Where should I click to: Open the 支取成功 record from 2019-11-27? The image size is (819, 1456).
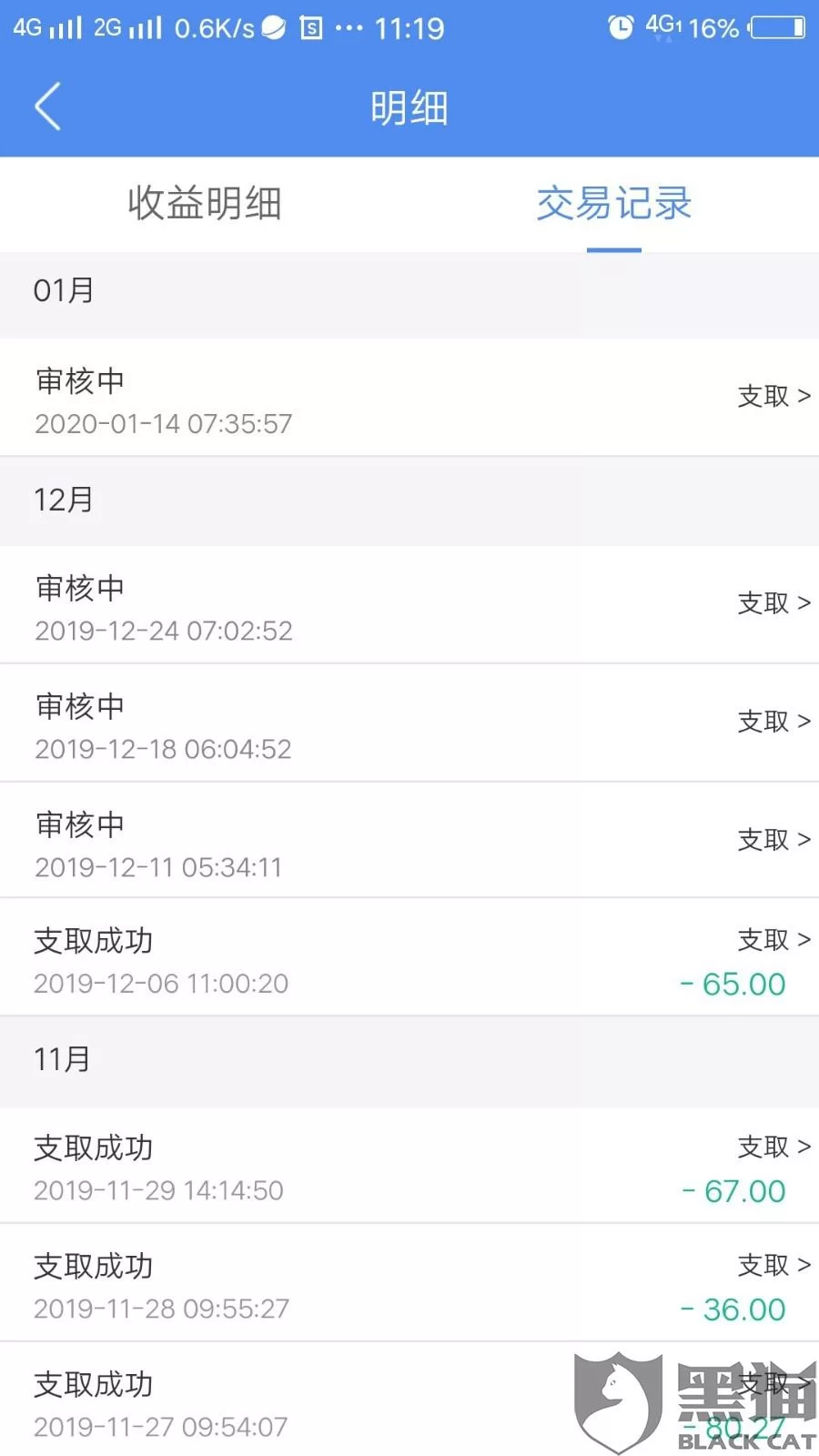364,1402
